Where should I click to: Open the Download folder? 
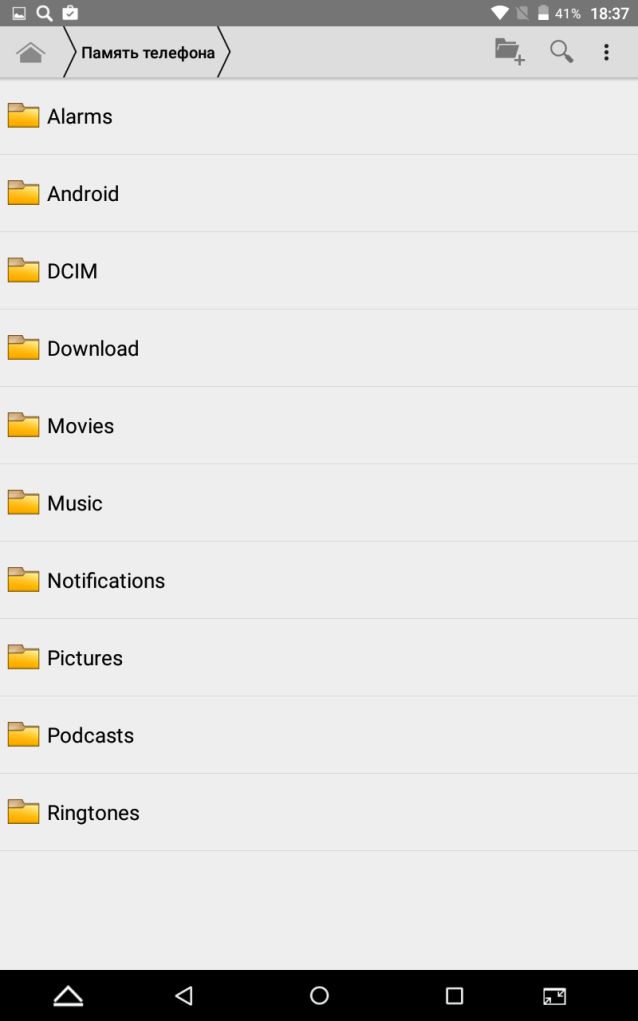coord(319,348)
